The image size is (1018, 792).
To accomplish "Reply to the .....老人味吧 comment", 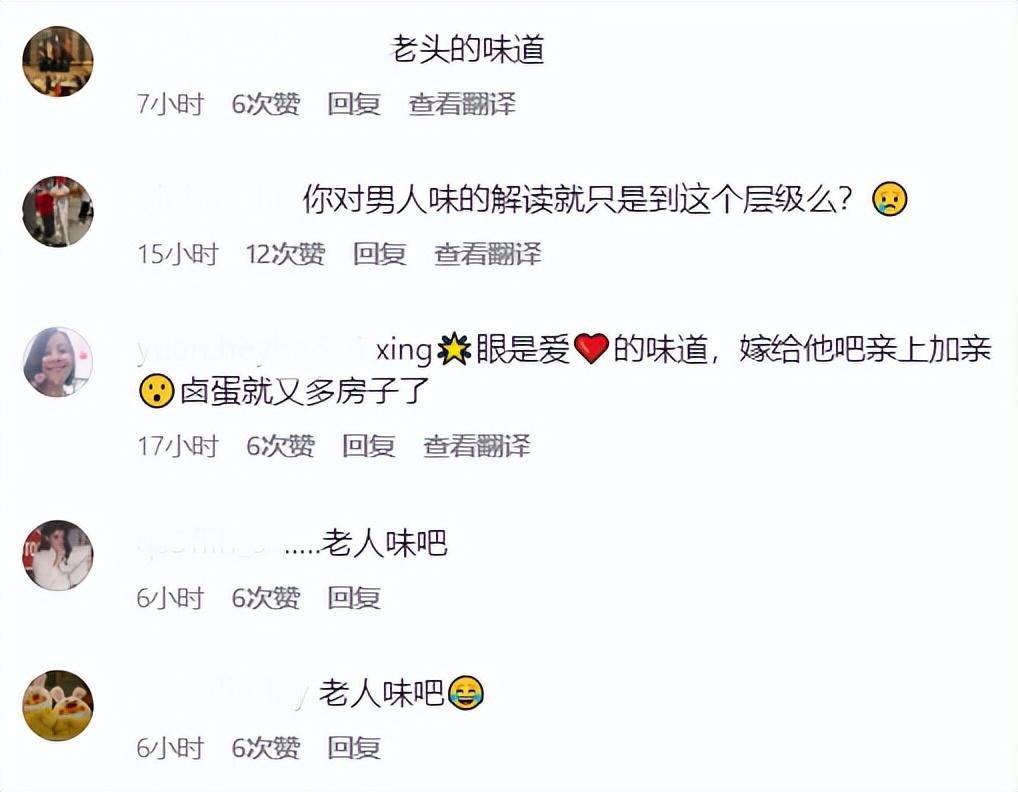I will [354, 598].
